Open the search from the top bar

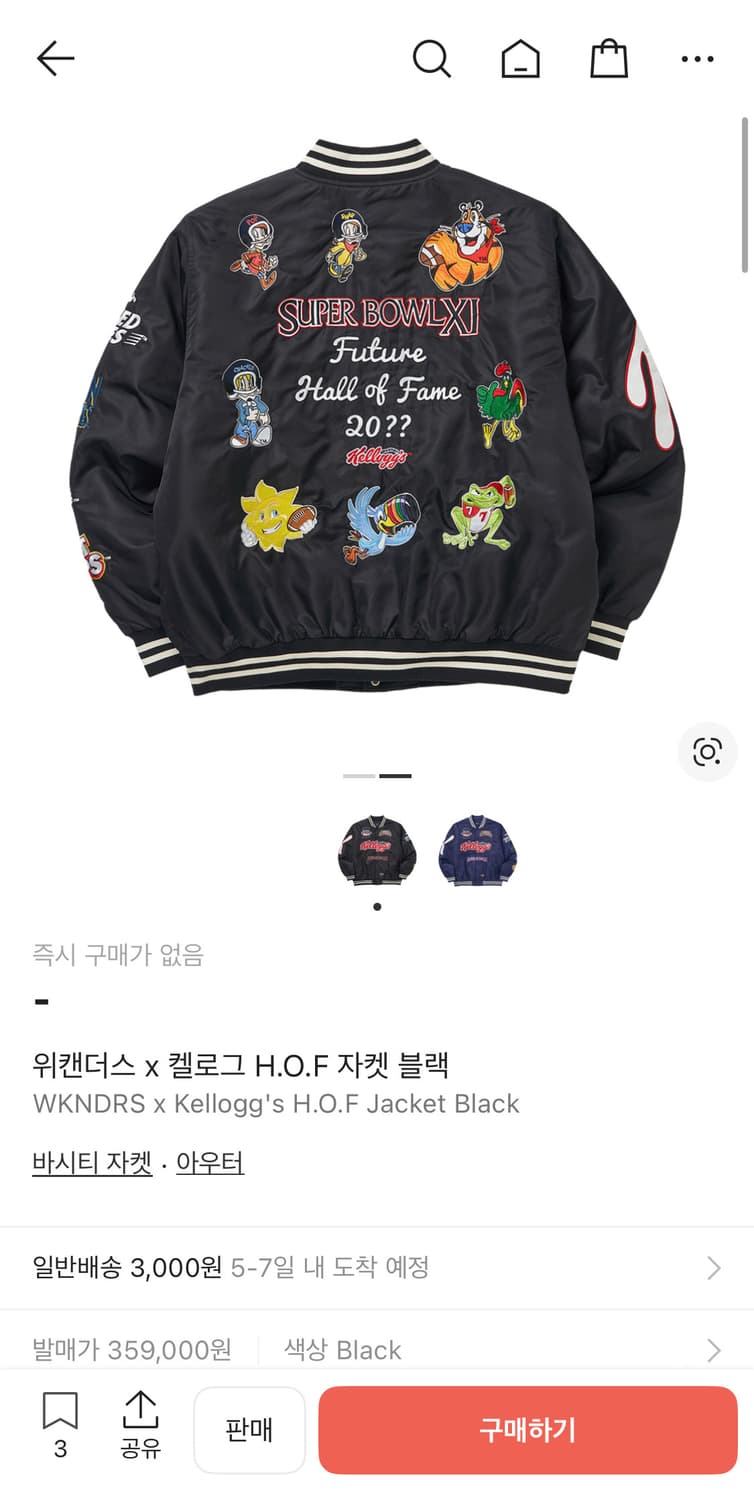(432, 58)
